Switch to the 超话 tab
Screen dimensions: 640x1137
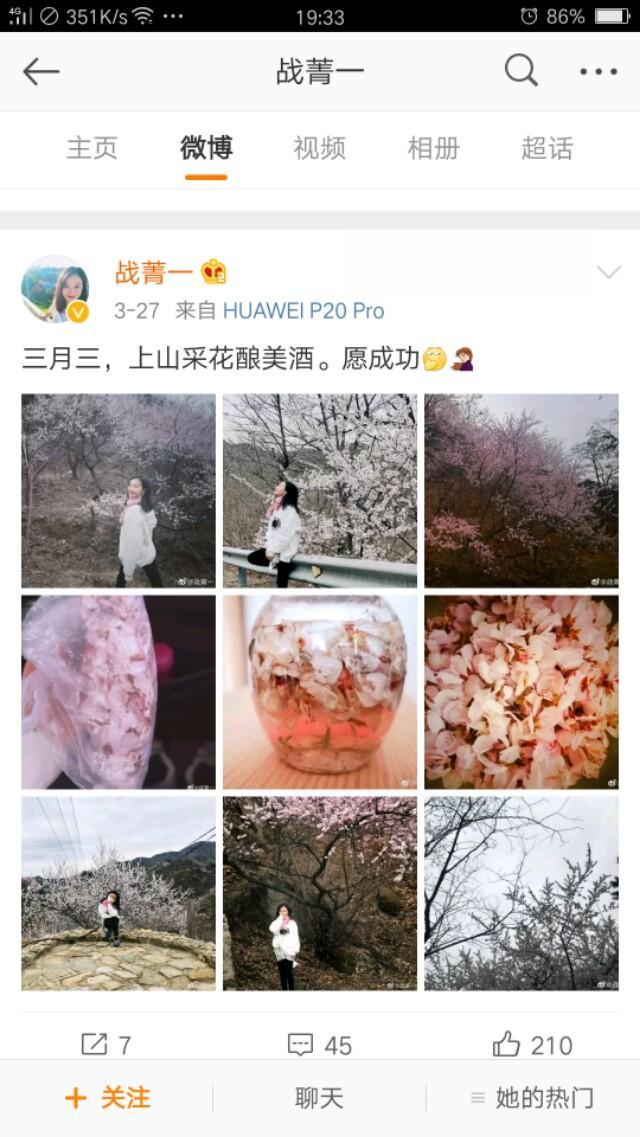coord(547,149)
